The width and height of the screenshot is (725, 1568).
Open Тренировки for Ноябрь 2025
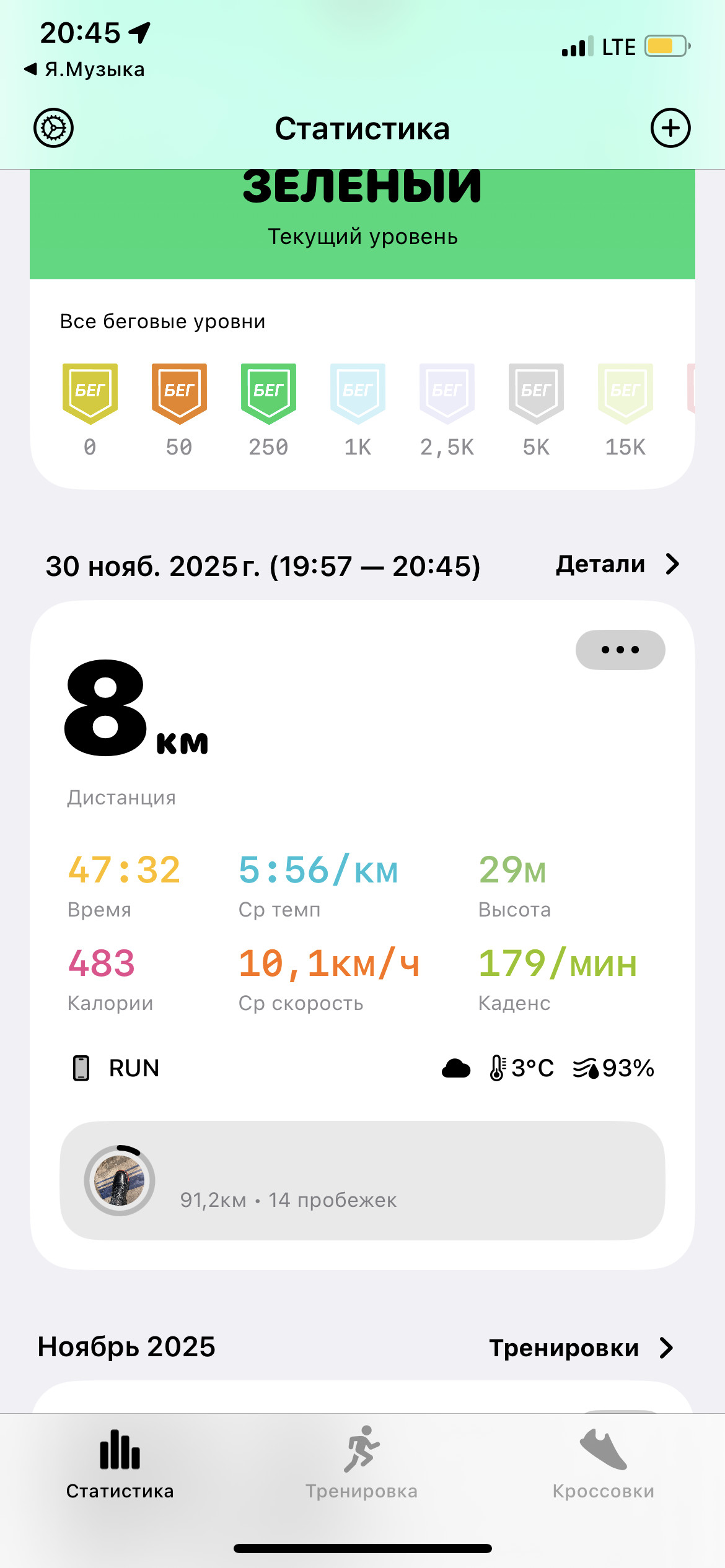[581, 1348]
